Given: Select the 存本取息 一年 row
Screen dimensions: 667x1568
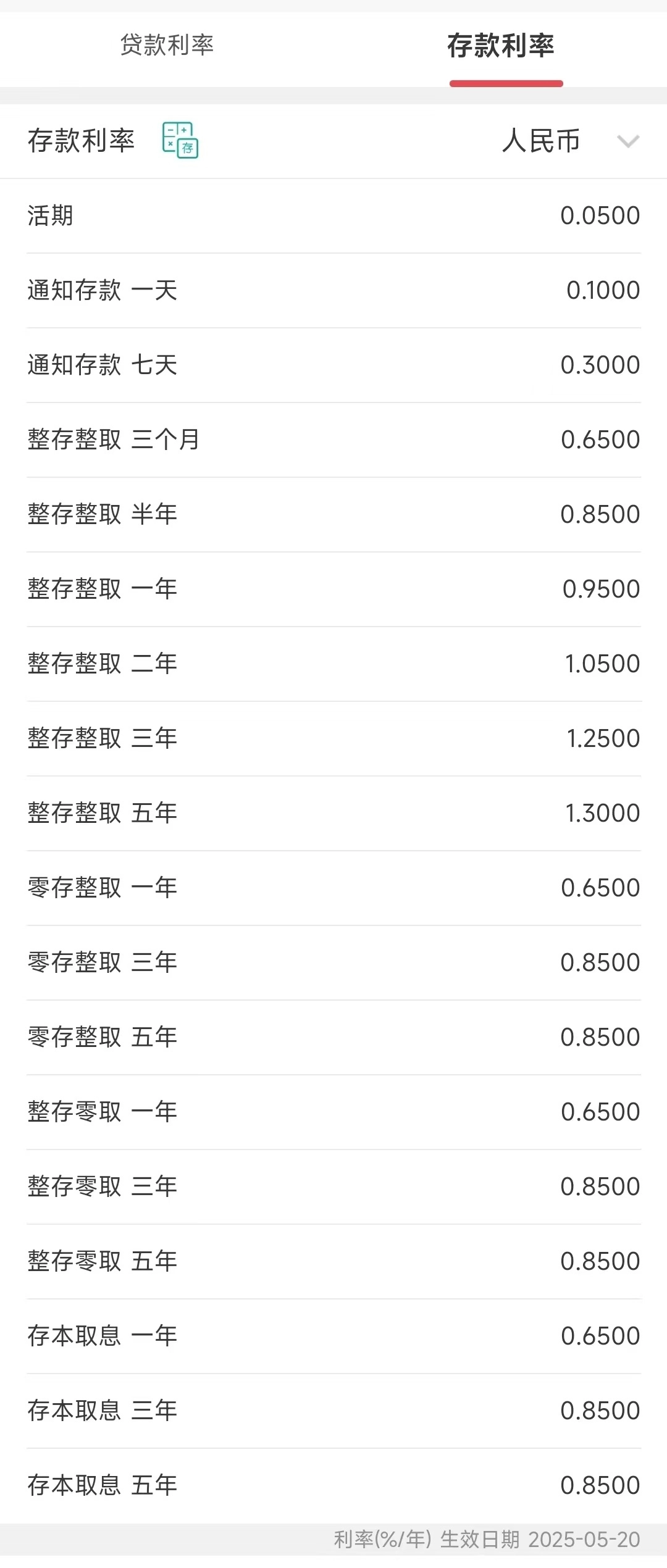Looking at the screenshot, I should [x=333, y=1336].
